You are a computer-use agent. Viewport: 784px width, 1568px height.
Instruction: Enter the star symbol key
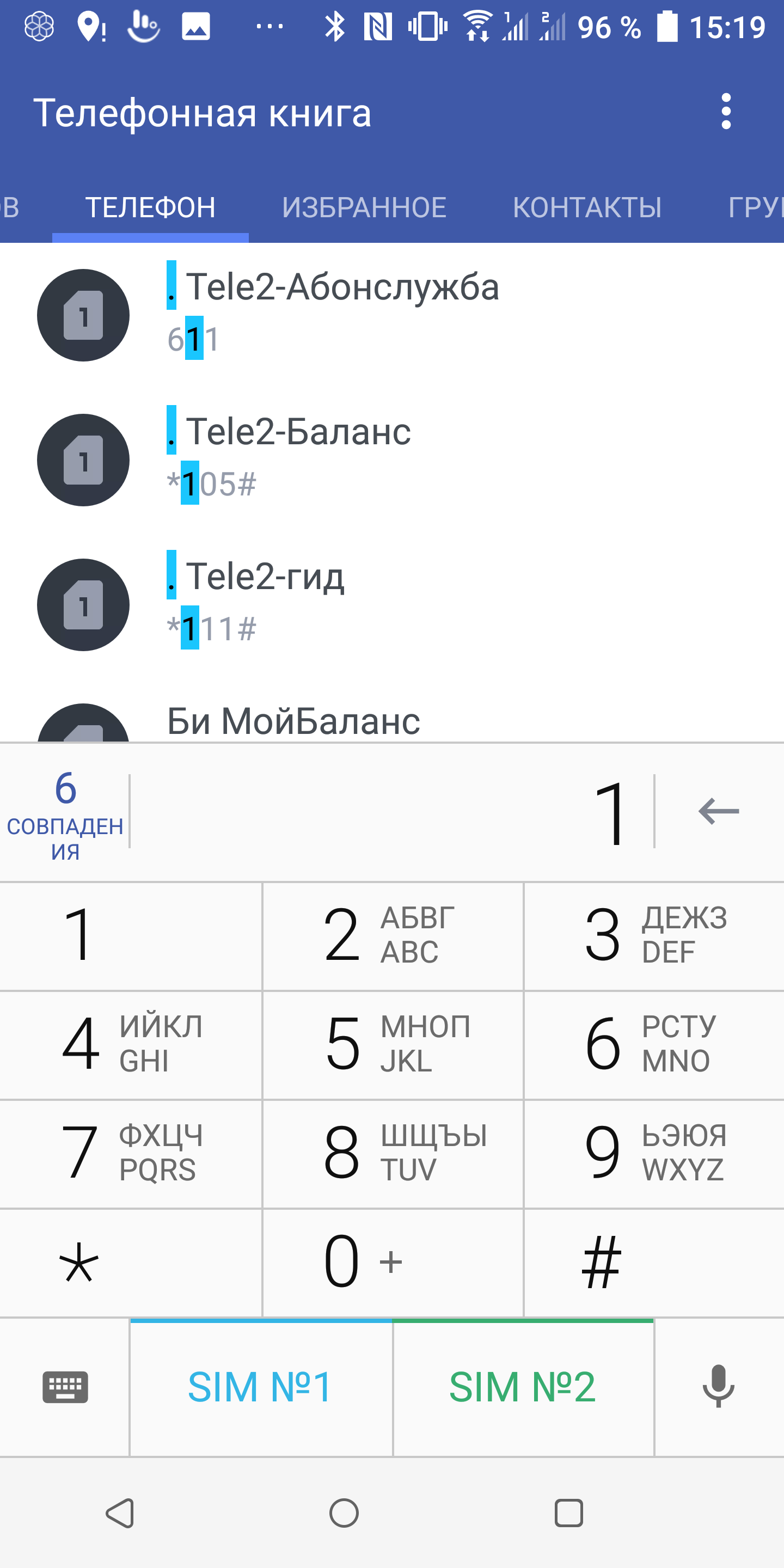click(130, 1263)
